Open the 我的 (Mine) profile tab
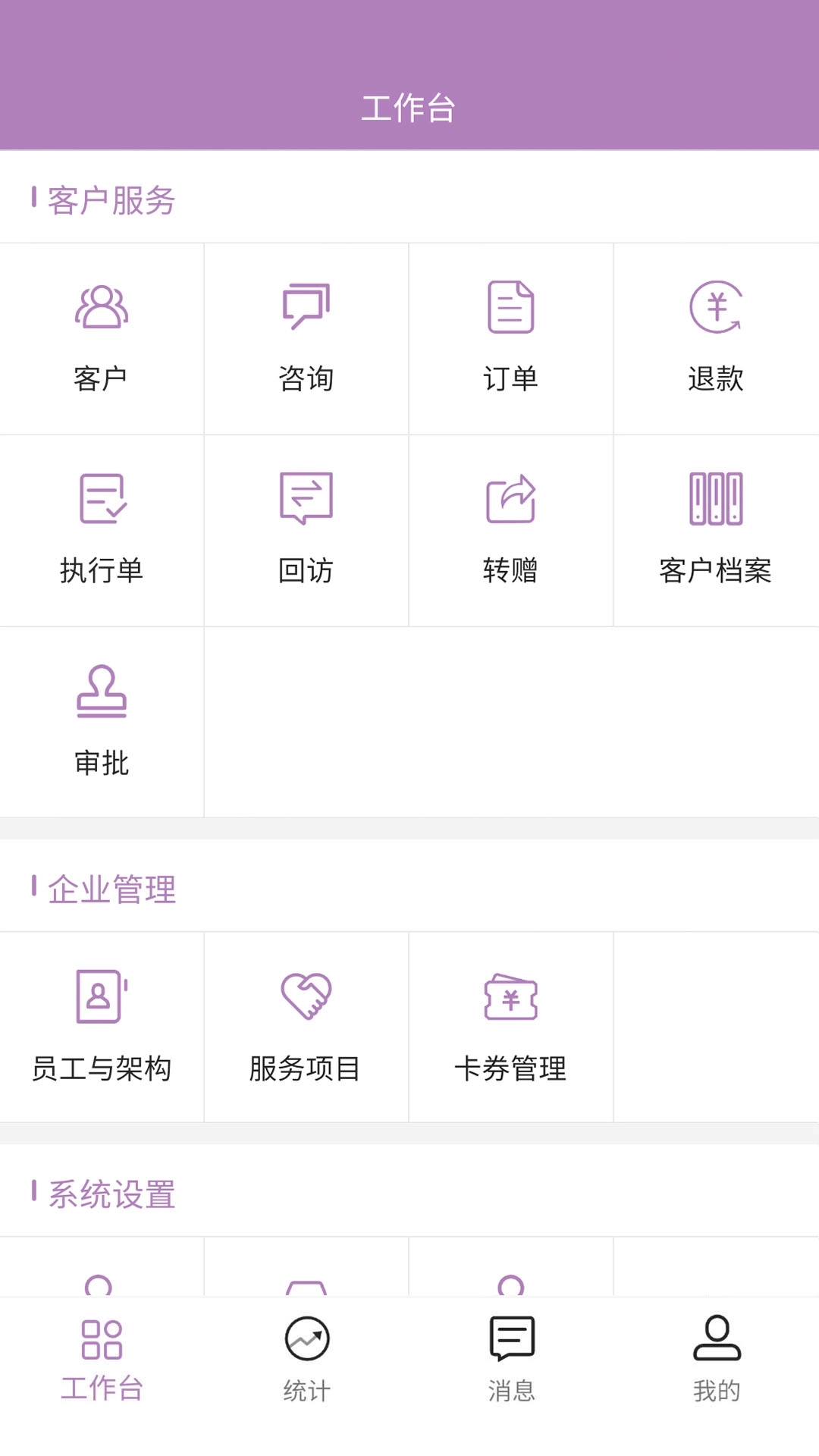 pos(715,1357)
